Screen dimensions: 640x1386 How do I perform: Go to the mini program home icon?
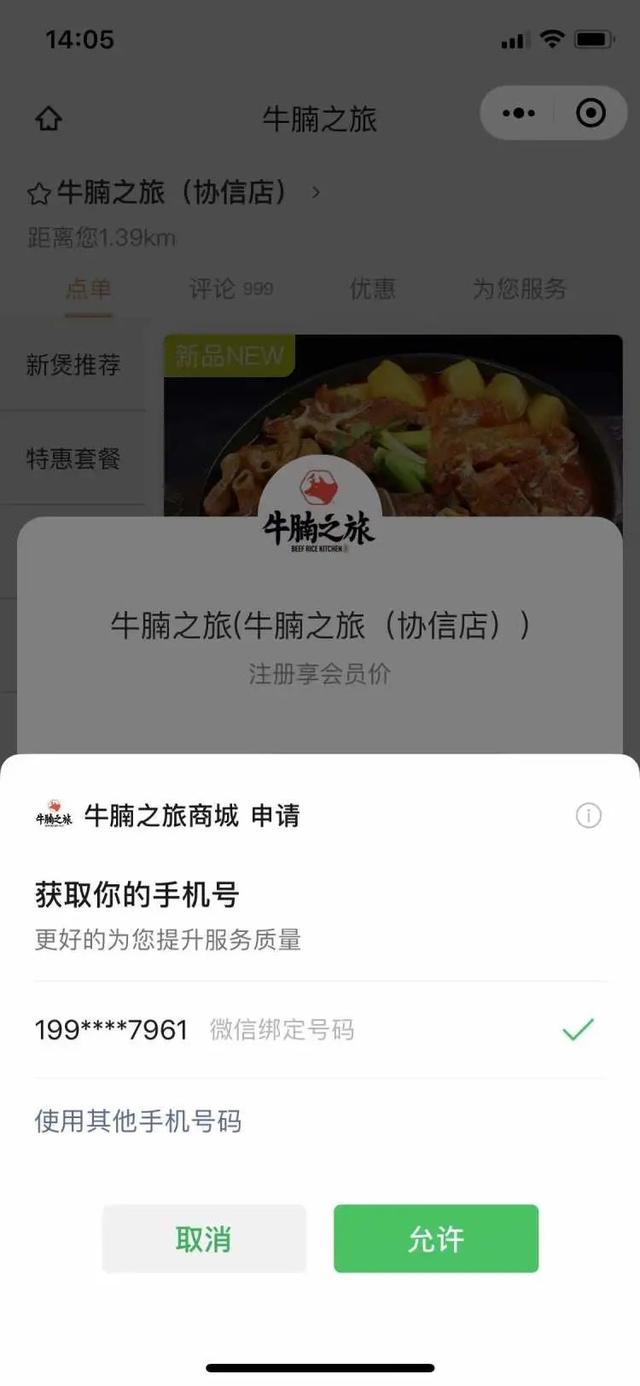coord(48,120)
